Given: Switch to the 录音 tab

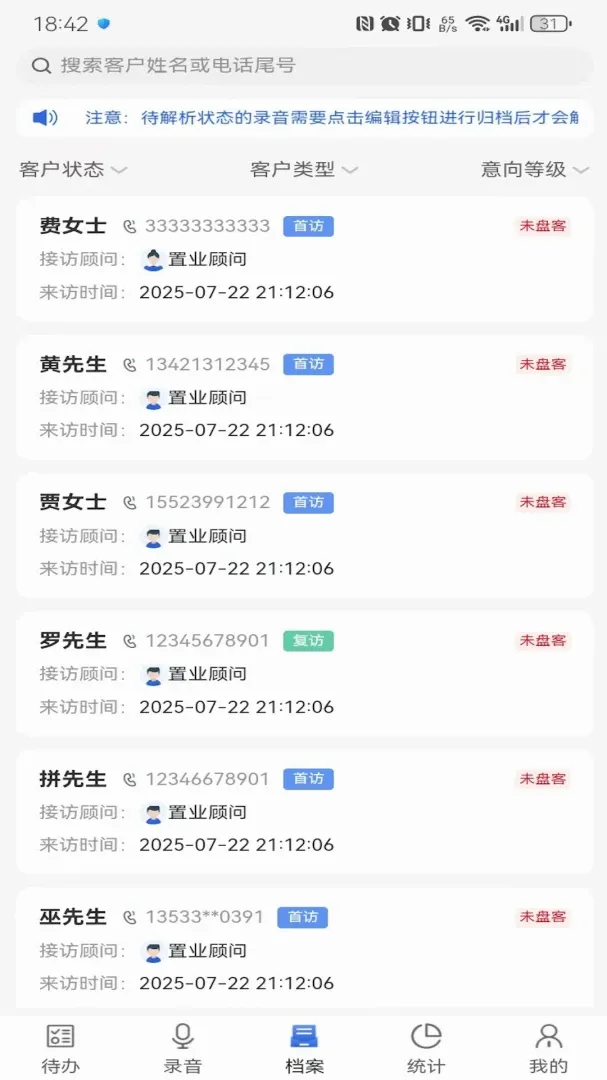Looking at the screenshot, I should point(183,1048).
